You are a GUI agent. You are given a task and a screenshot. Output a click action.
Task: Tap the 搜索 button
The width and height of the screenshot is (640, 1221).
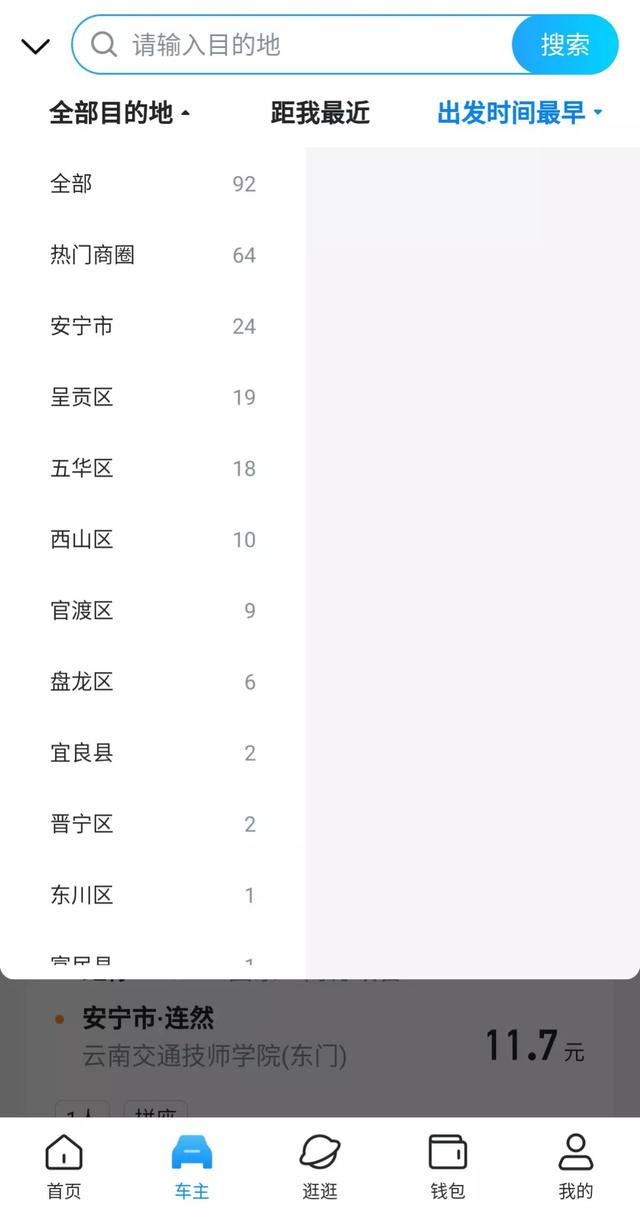tap(565, 44)
